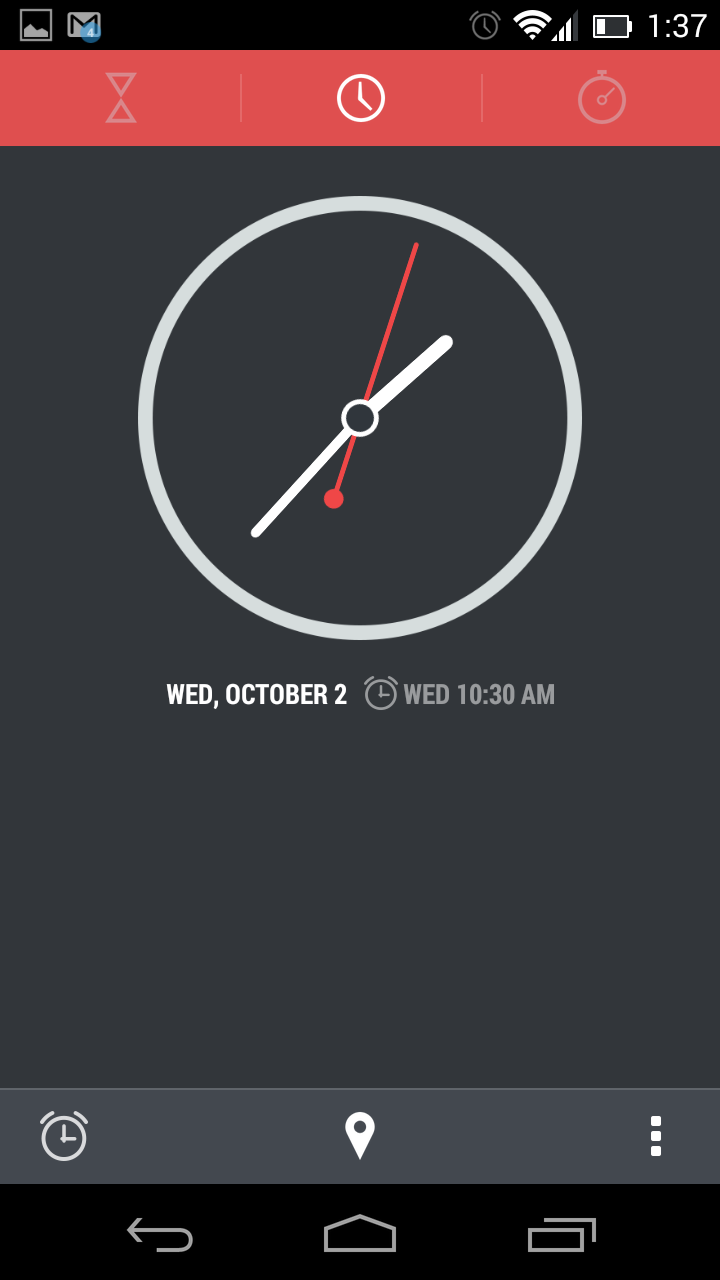Image resolution: width=720 pixels, height=1280 pixels.
Task: Open the overflow menu
Action: (656, 1136)
